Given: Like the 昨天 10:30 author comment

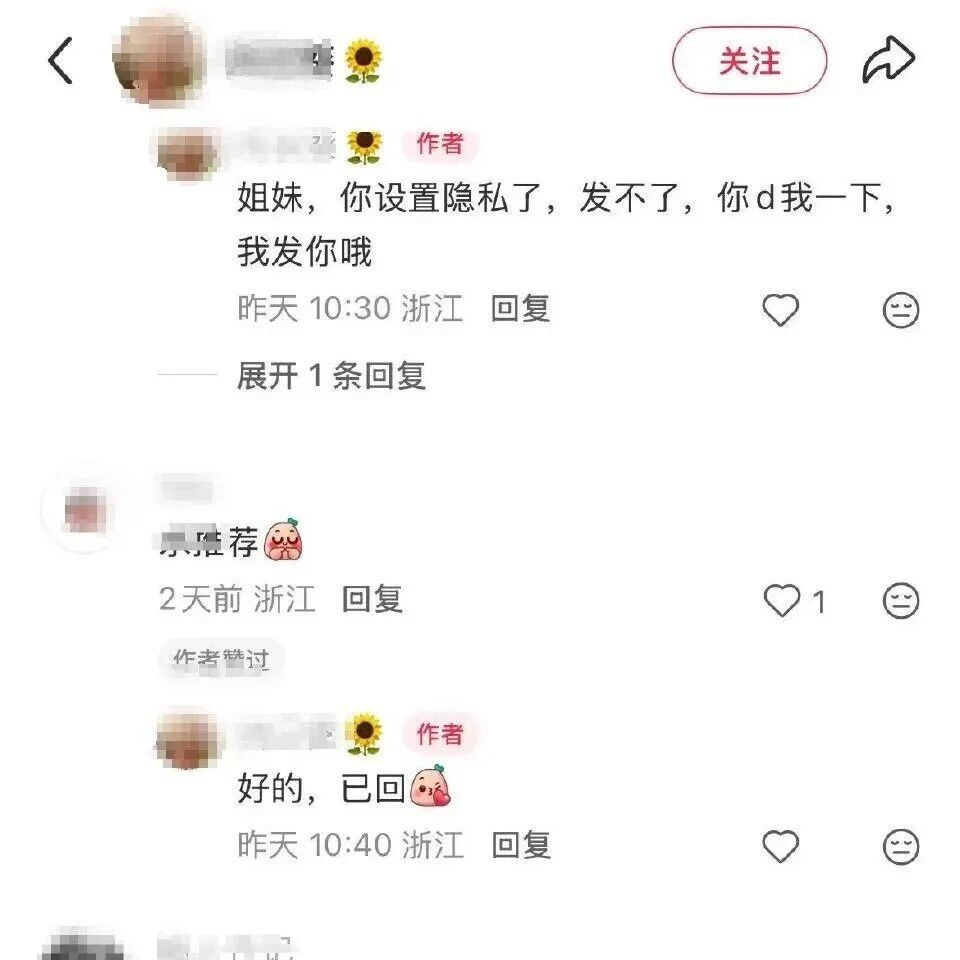Looking at the screenshot, I should click(x=781, y=309).
